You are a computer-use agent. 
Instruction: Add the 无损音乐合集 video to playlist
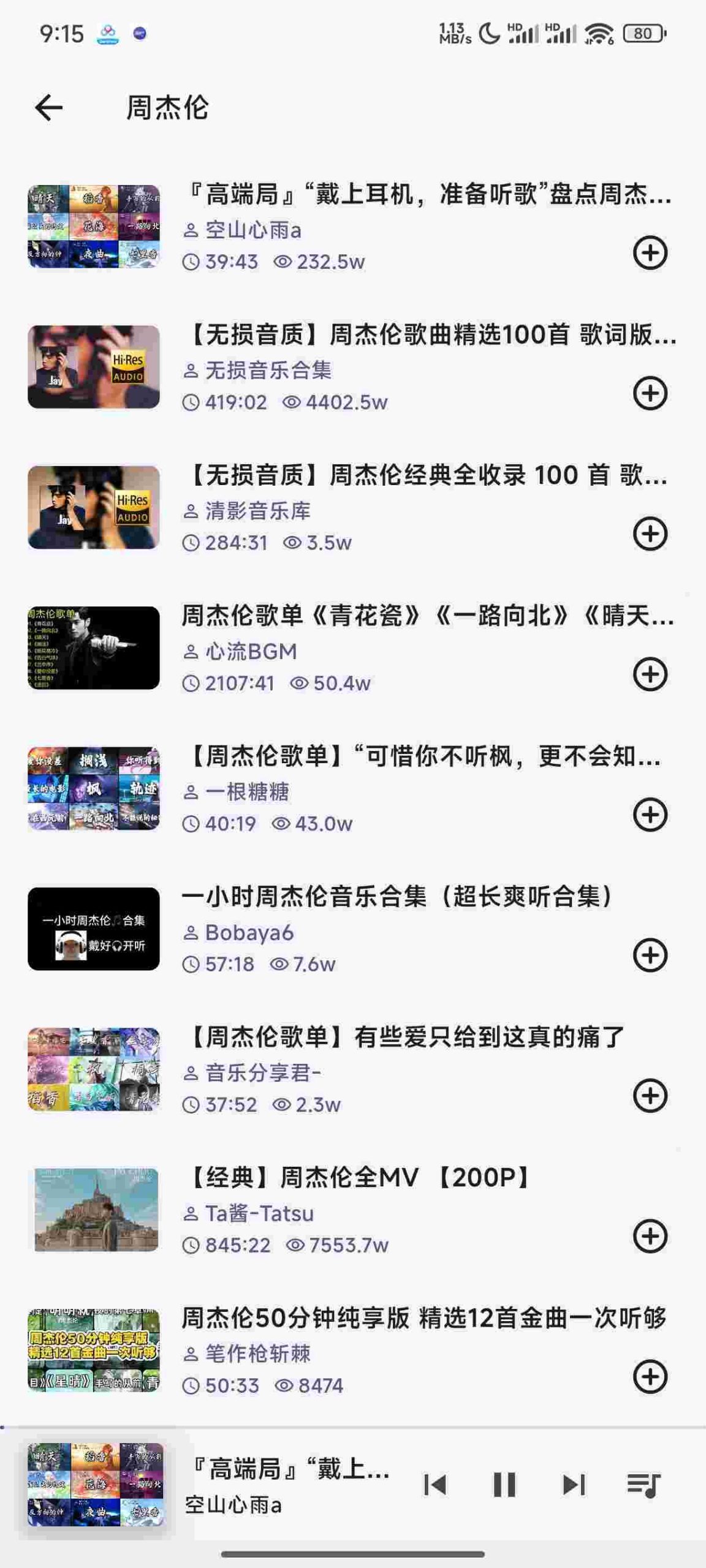coord(650,393)
